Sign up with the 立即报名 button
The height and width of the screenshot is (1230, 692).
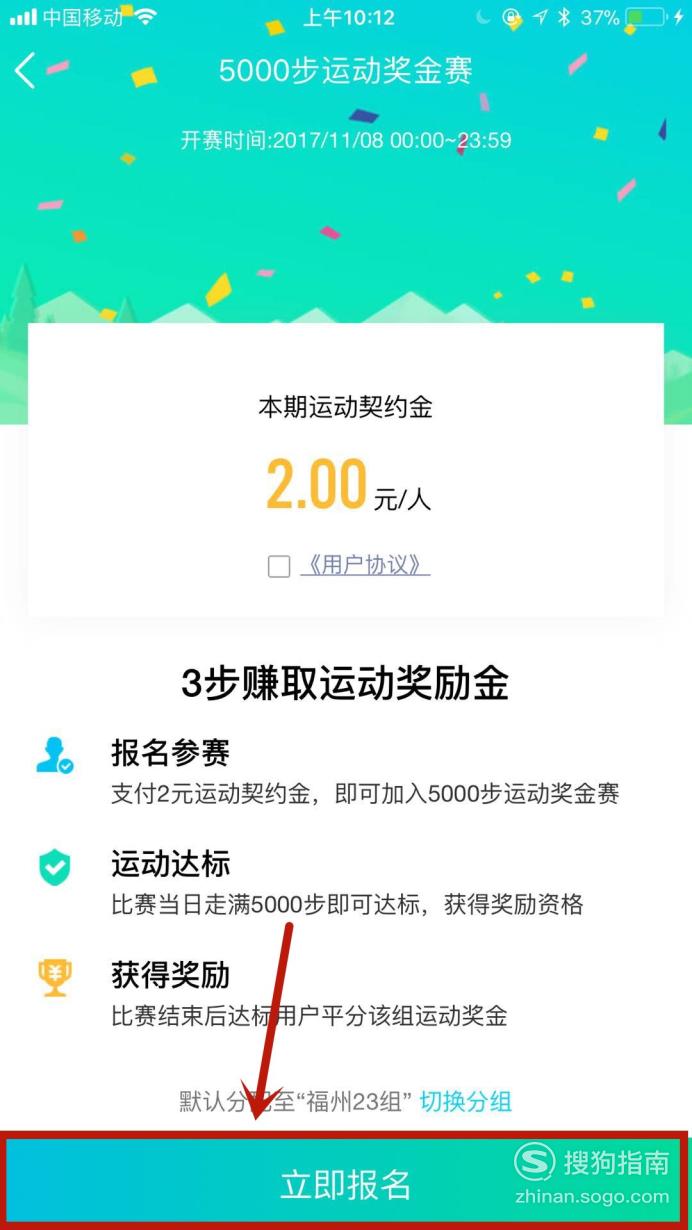(x=345, y=1183)
